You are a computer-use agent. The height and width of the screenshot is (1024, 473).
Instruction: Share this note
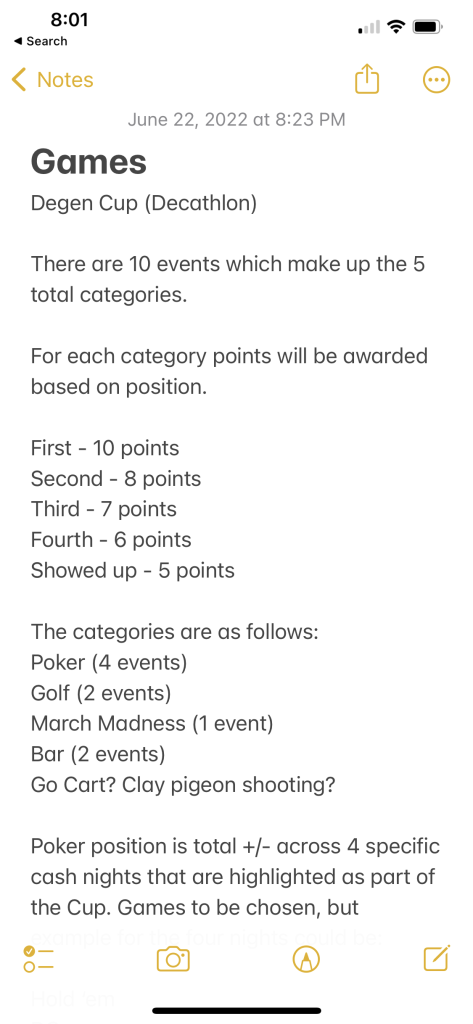[x=367, y=79]
